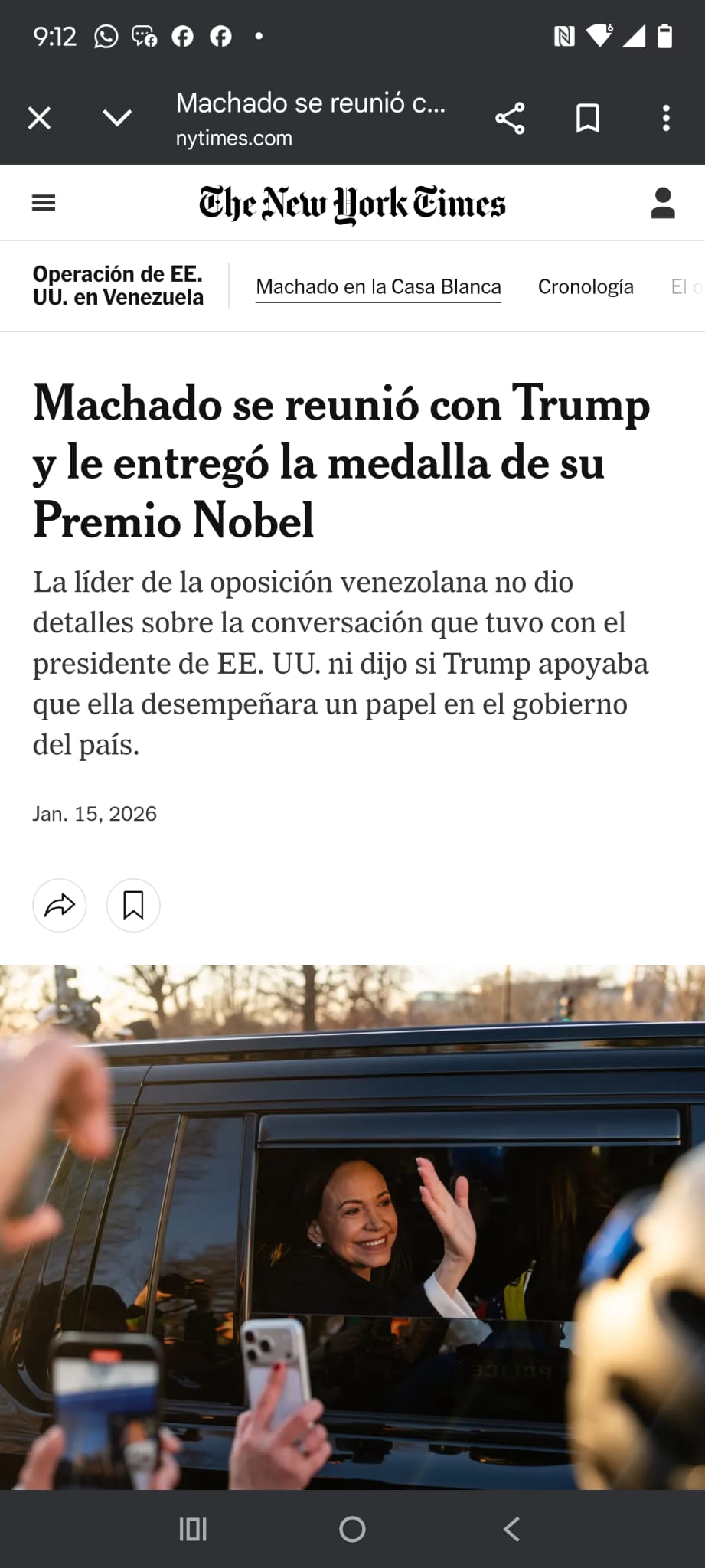Go back using the system back button
Screen dimensions: 705x1568
pyautogui.click(x=511, y=1529)
